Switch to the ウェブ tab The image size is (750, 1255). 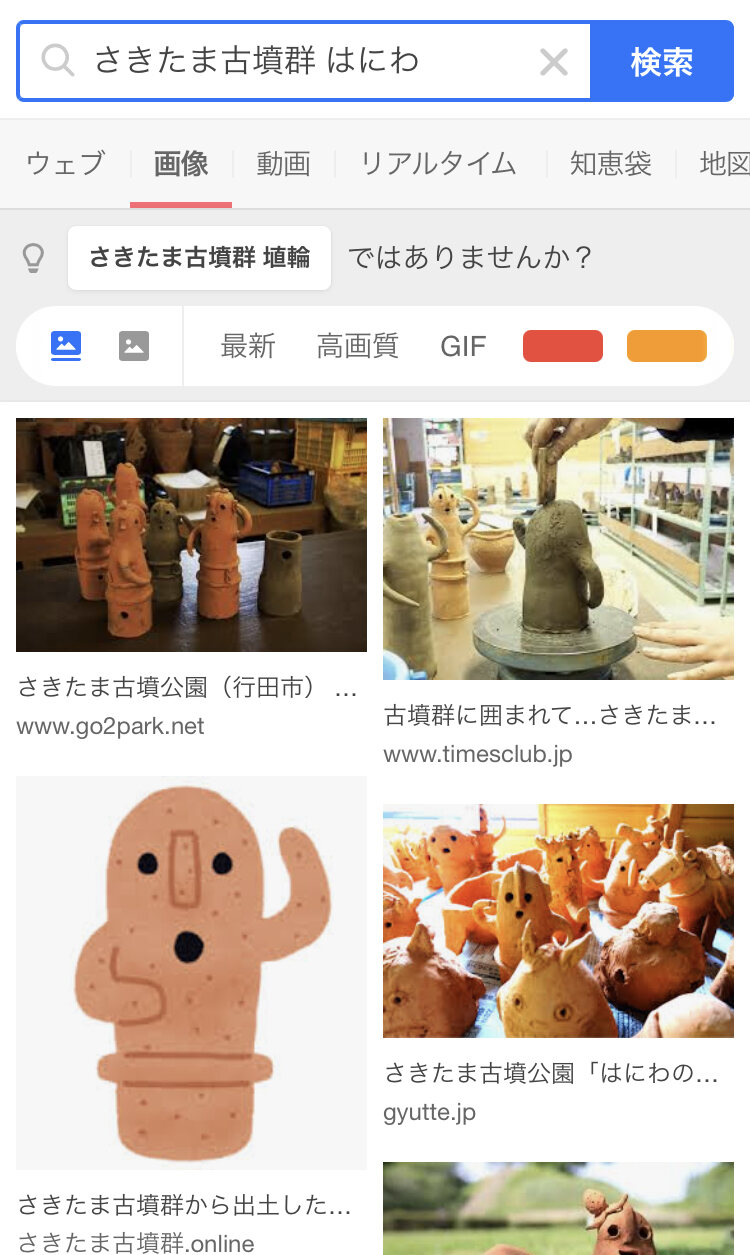pyautogui.click(x=65, y=164)
